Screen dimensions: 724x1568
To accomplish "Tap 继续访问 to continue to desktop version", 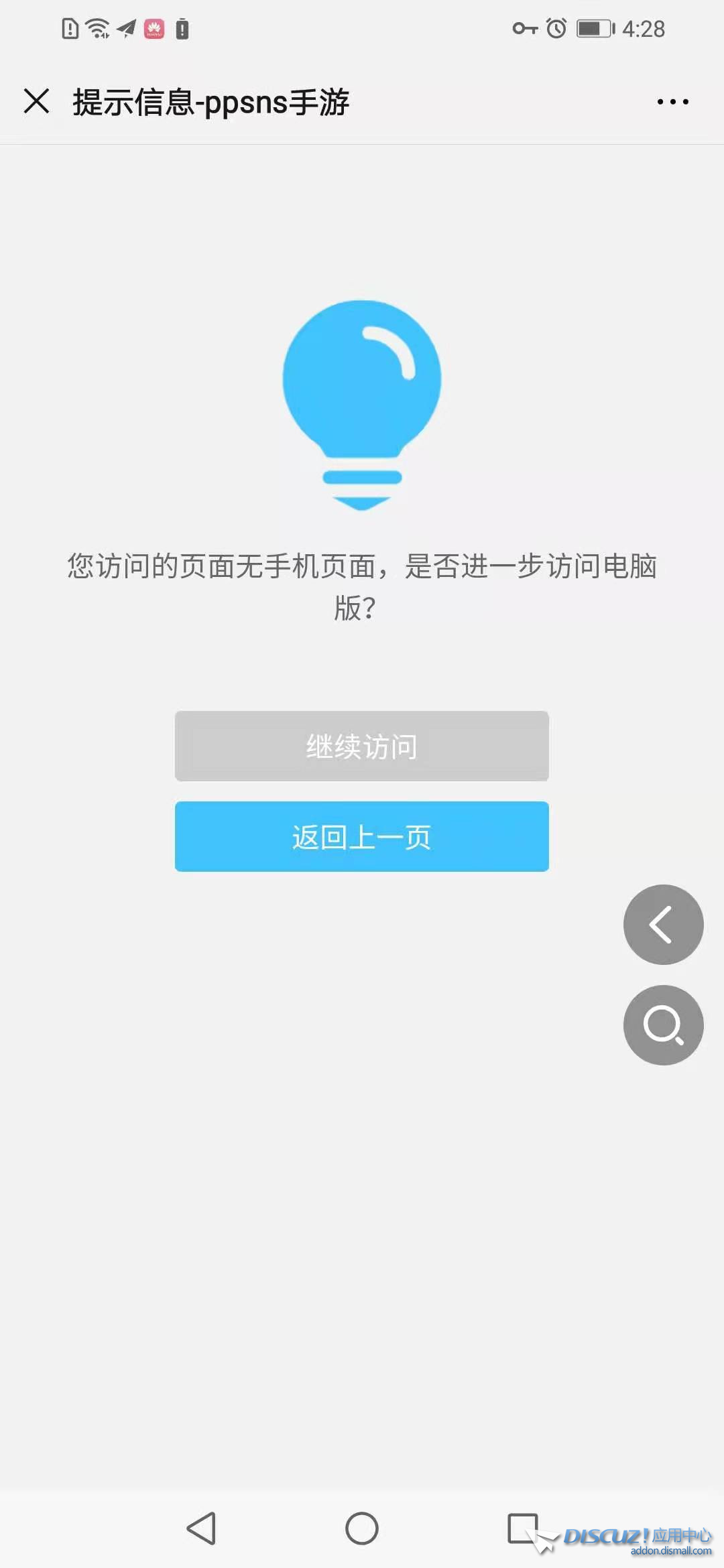I will (361, 746).
